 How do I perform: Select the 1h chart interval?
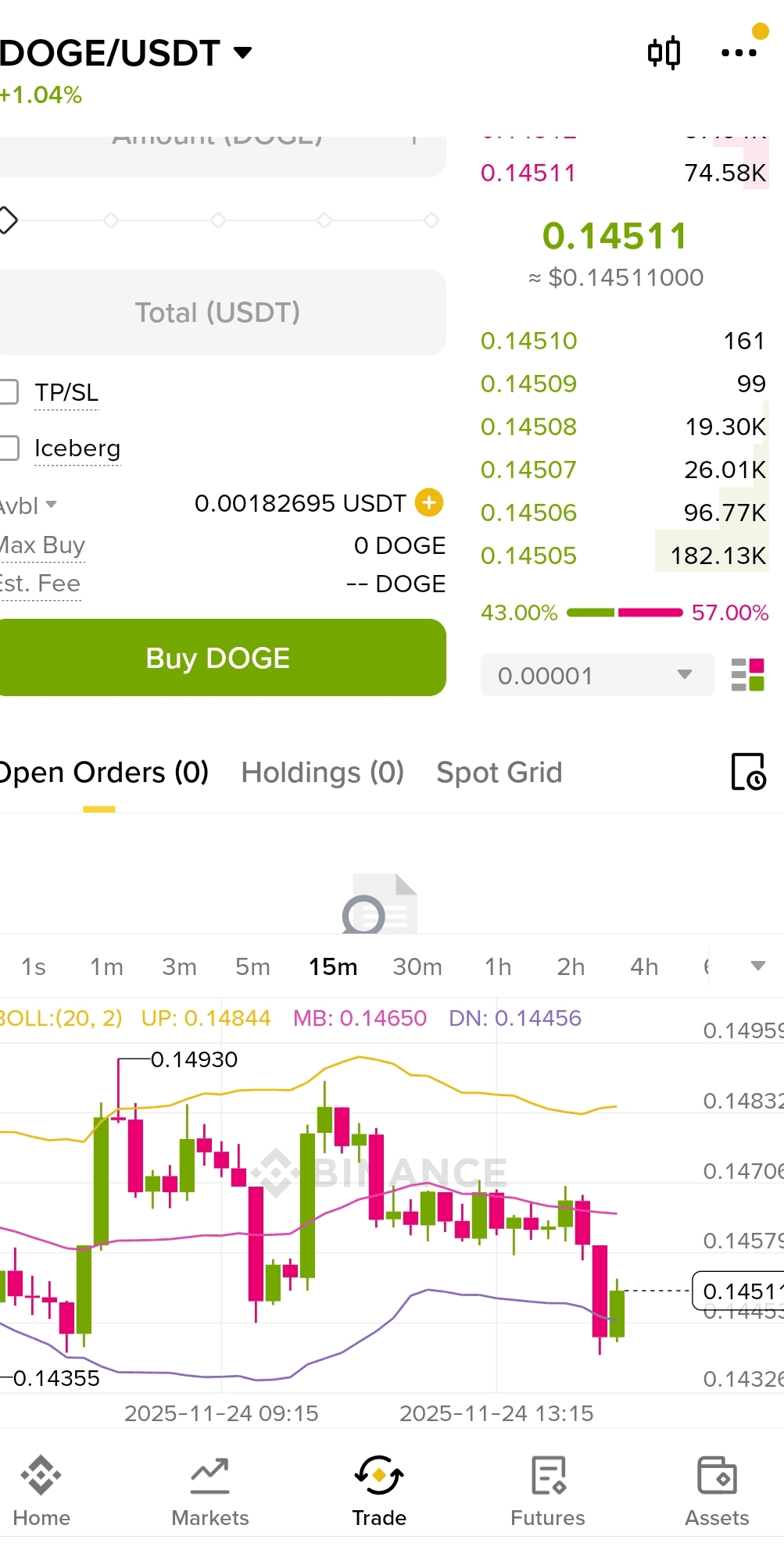[498, 966]
